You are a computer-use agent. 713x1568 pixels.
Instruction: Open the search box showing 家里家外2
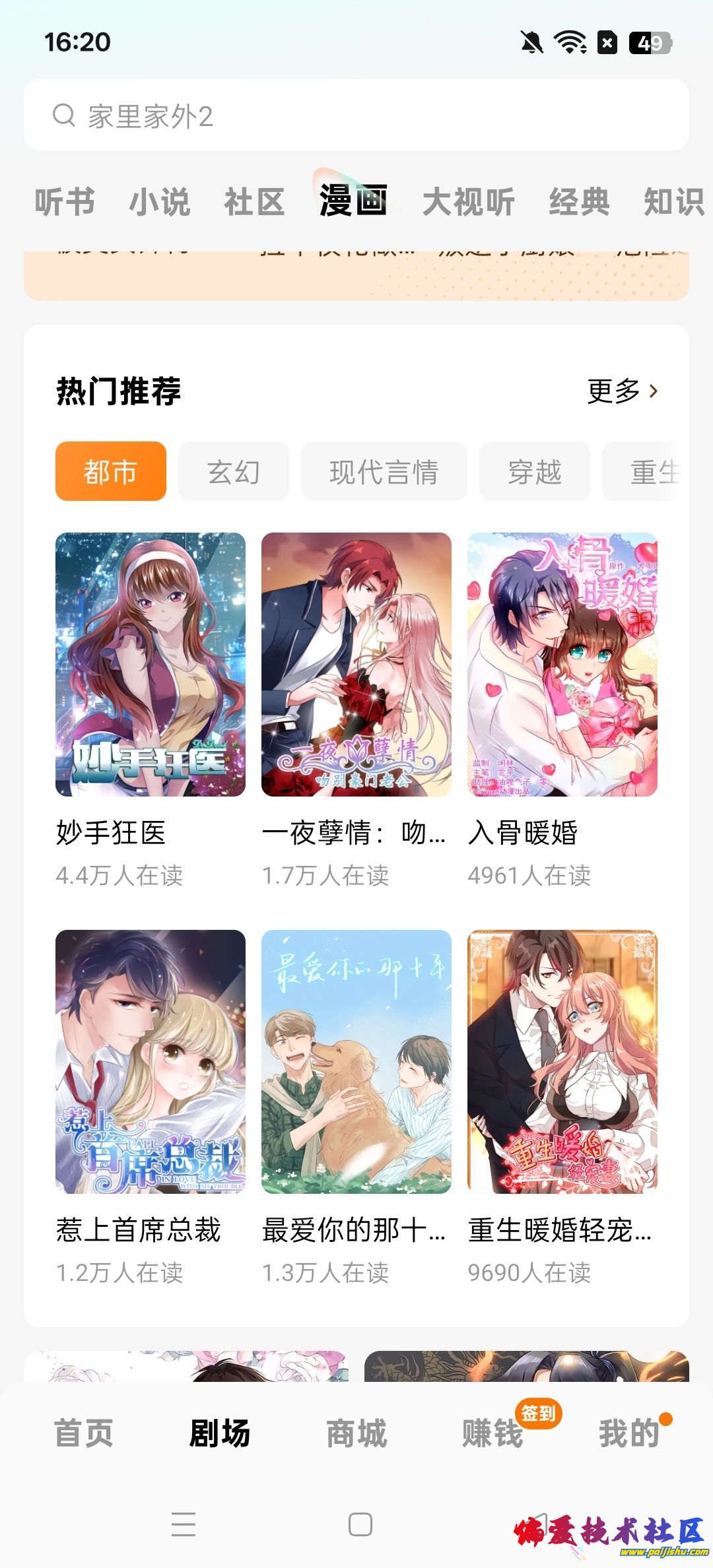click(356, 115)
